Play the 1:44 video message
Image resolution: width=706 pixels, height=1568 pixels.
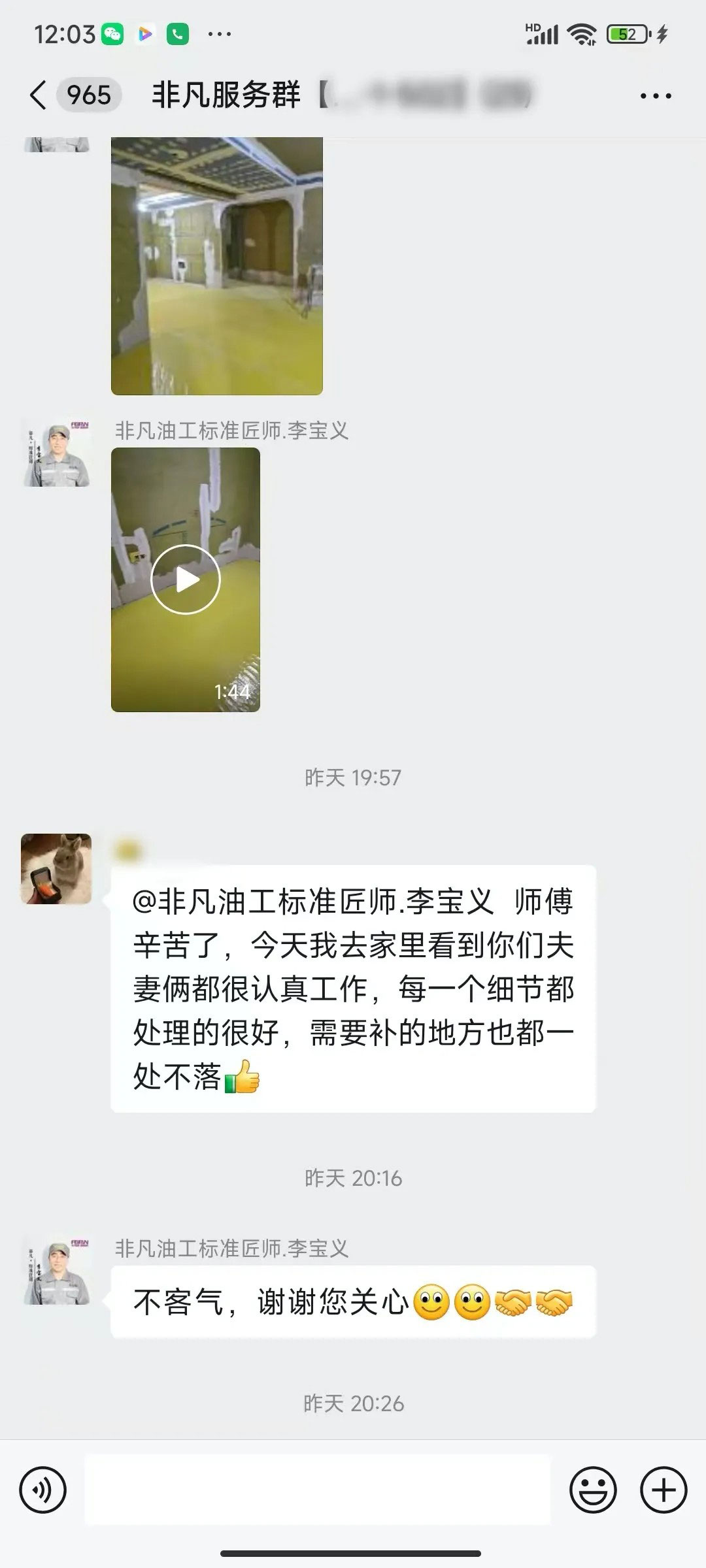pyautogui.click(x=186, y=580)
